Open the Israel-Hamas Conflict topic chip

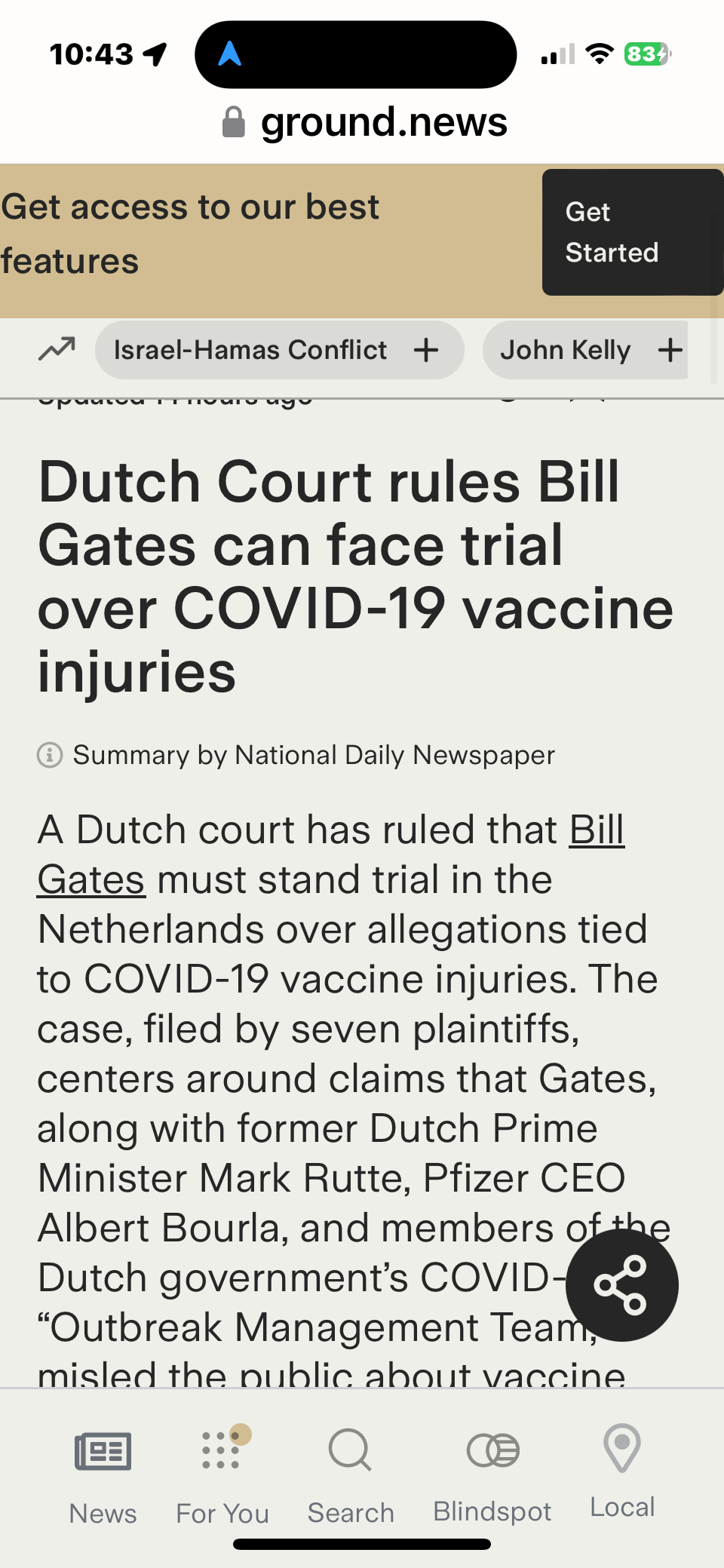coord(250,350)
